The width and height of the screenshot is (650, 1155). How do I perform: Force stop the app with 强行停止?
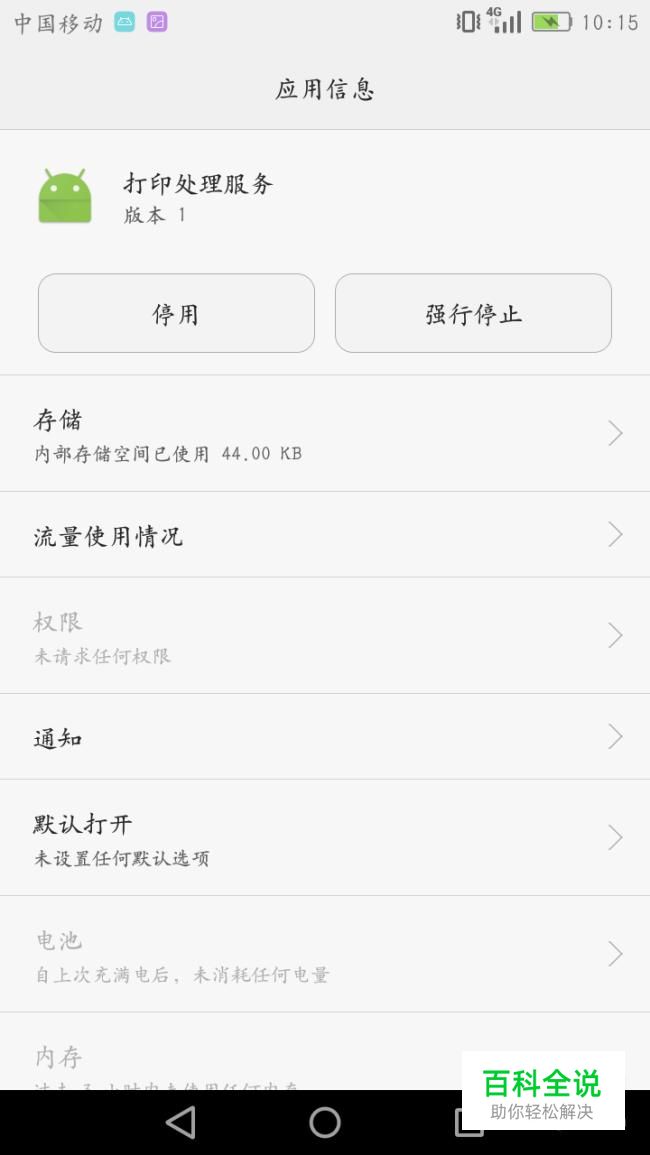point(473,313)
